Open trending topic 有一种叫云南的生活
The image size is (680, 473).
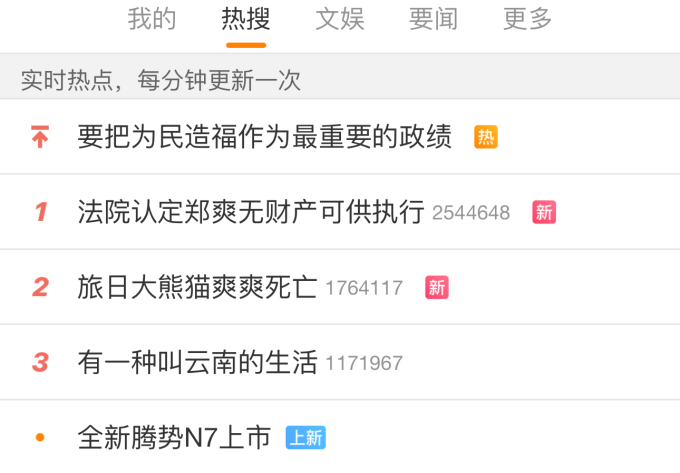[x=197, y=362]
